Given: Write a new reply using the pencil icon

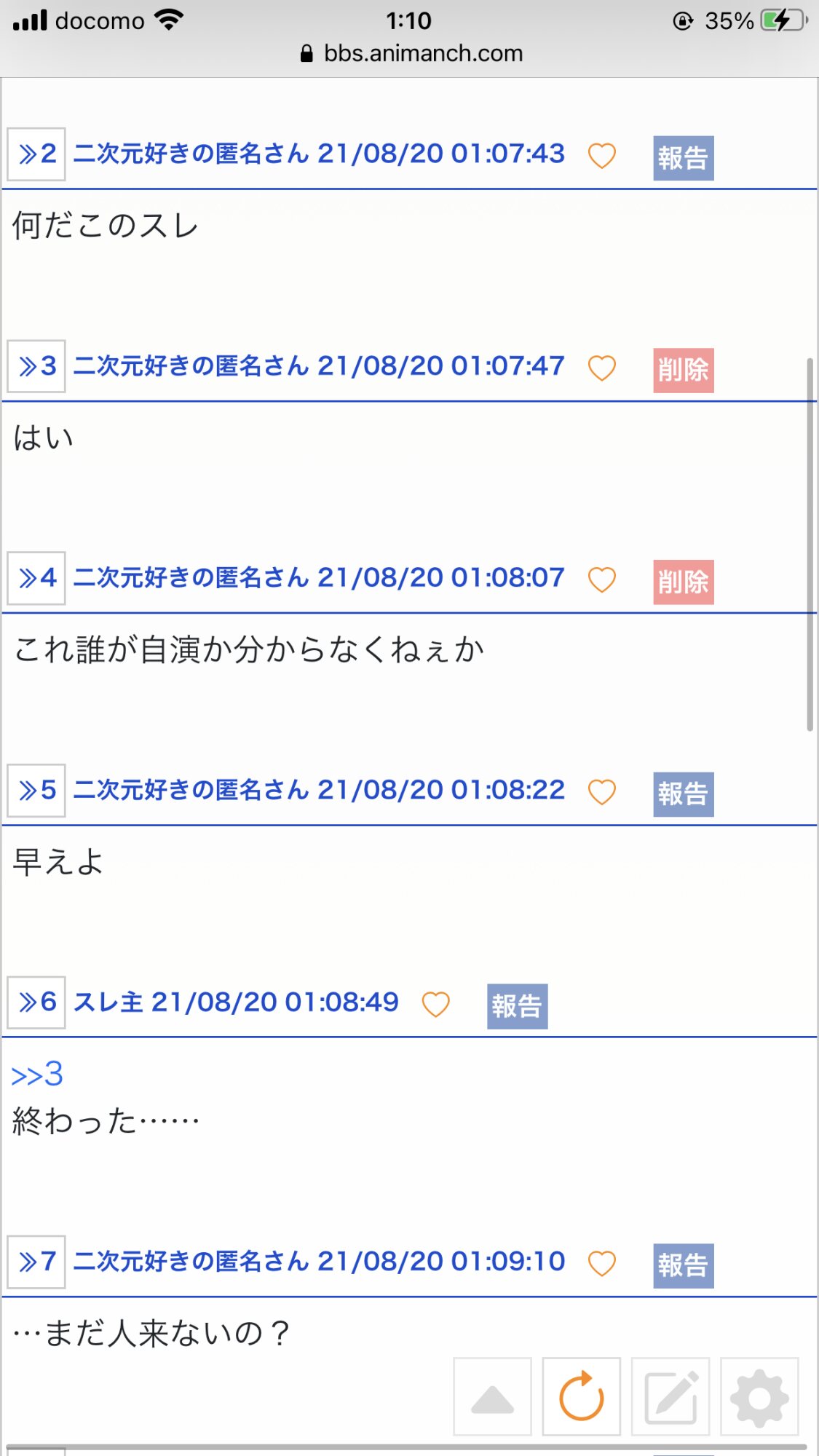Looking at the screenshot, I should [670, 1396].
